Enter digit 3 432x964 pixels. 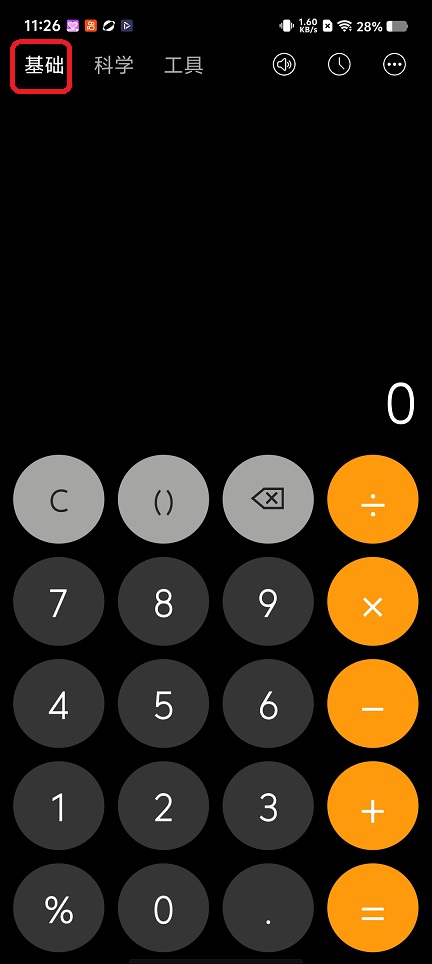[x=269, y=806]
